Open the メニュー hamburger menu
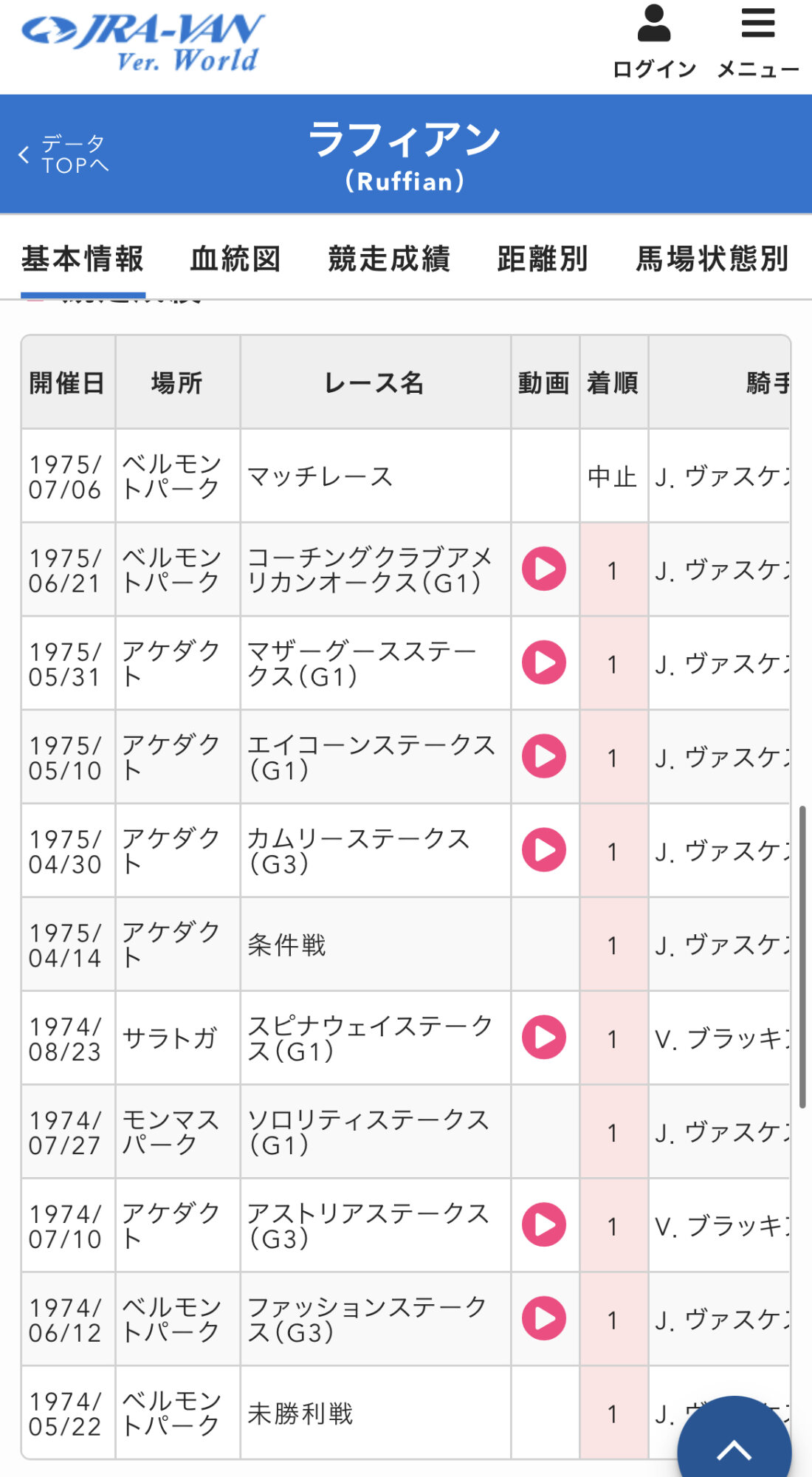This screenshot has height=1477, width=812. (758, 41)
